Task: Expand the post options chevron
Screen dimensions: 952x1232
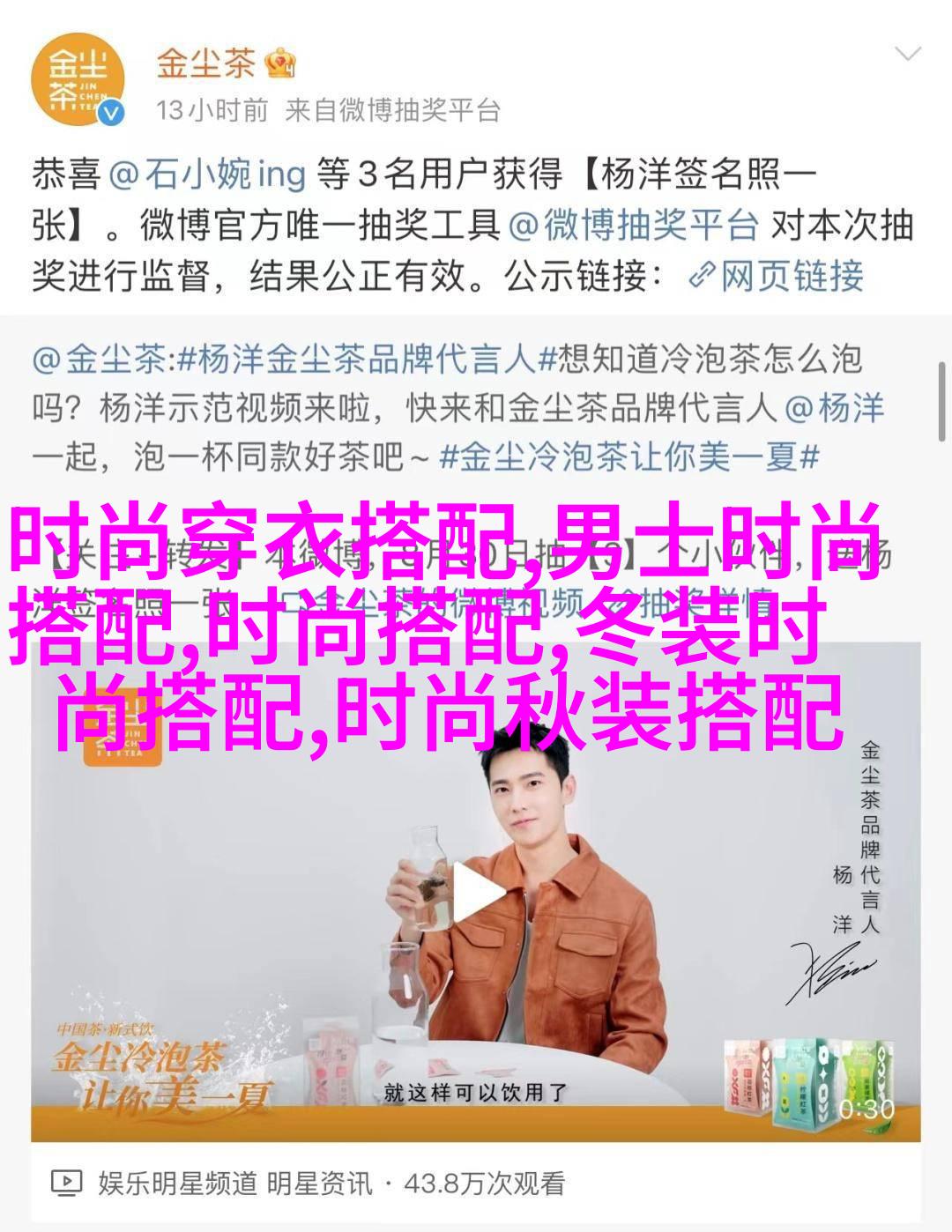Action: point(907,55)
